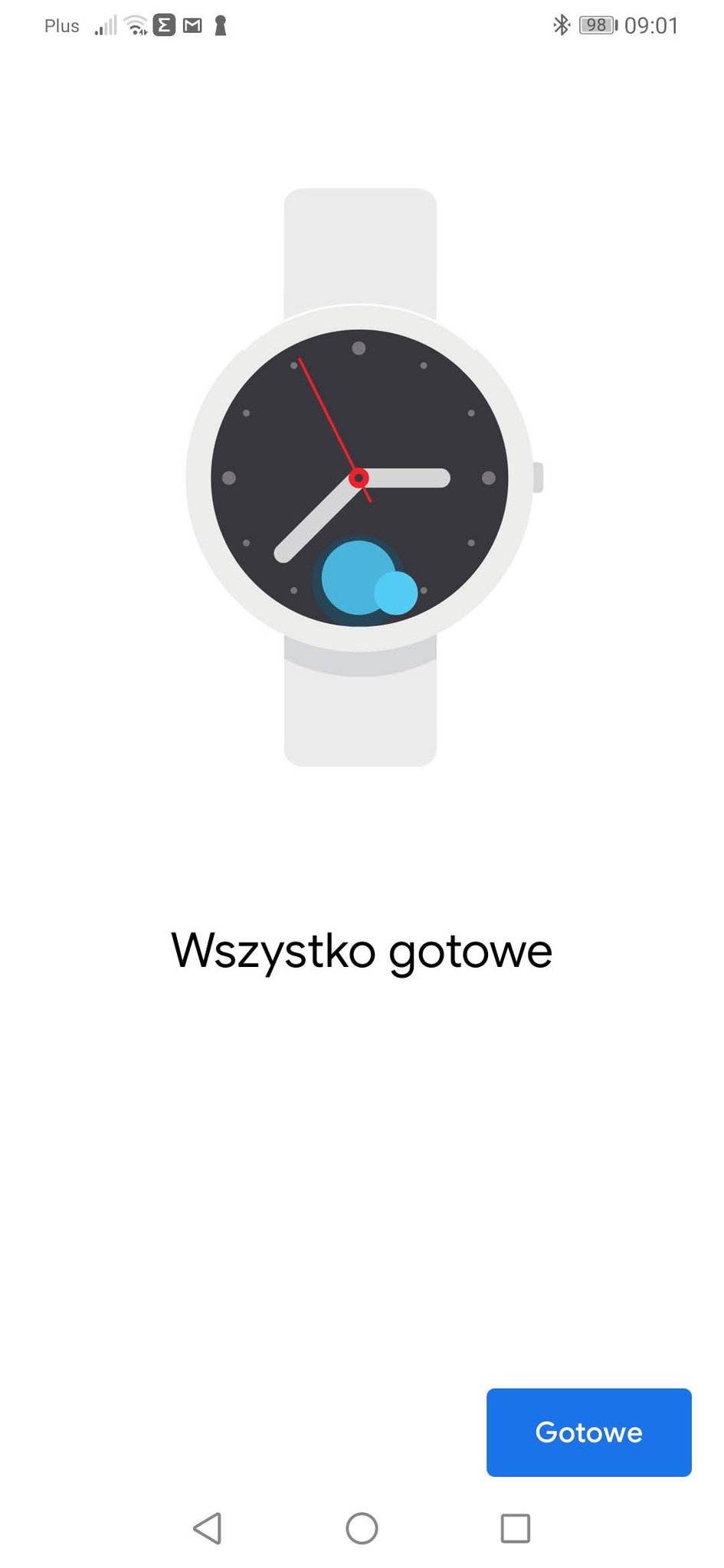Go back using the system back button
This screenshot has width=724, height=1568.
click(208, 1528)
